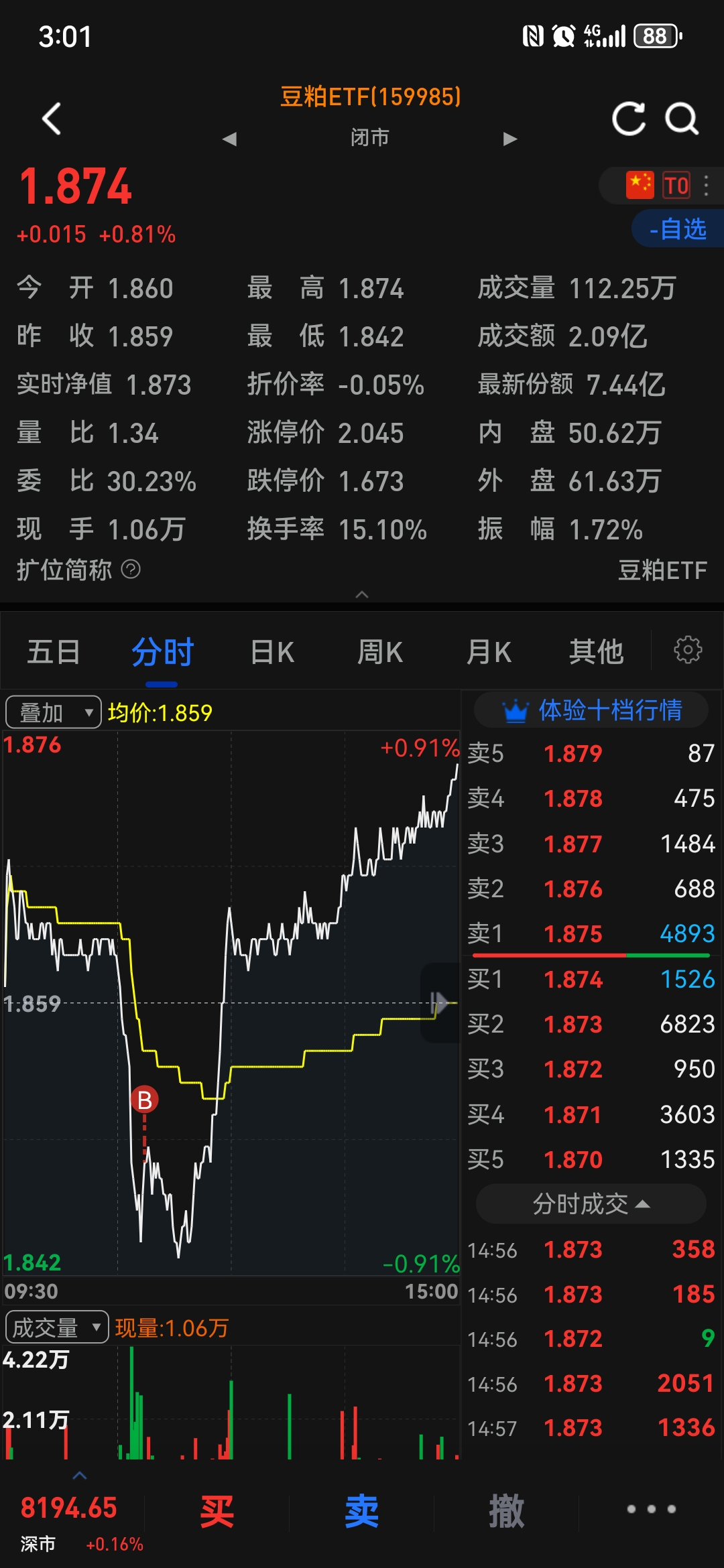Viewport: 724px width, 1568px height.
Task: Switch to the 五日 chart tab
Action: coord(54,652)
